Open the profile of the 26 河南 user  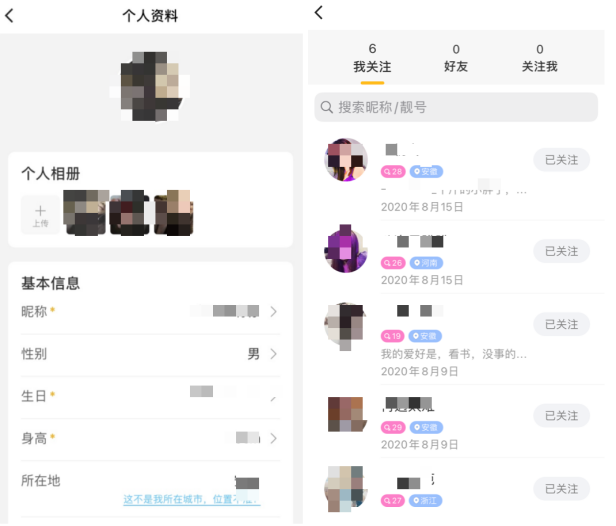click(x=346, y=249)
